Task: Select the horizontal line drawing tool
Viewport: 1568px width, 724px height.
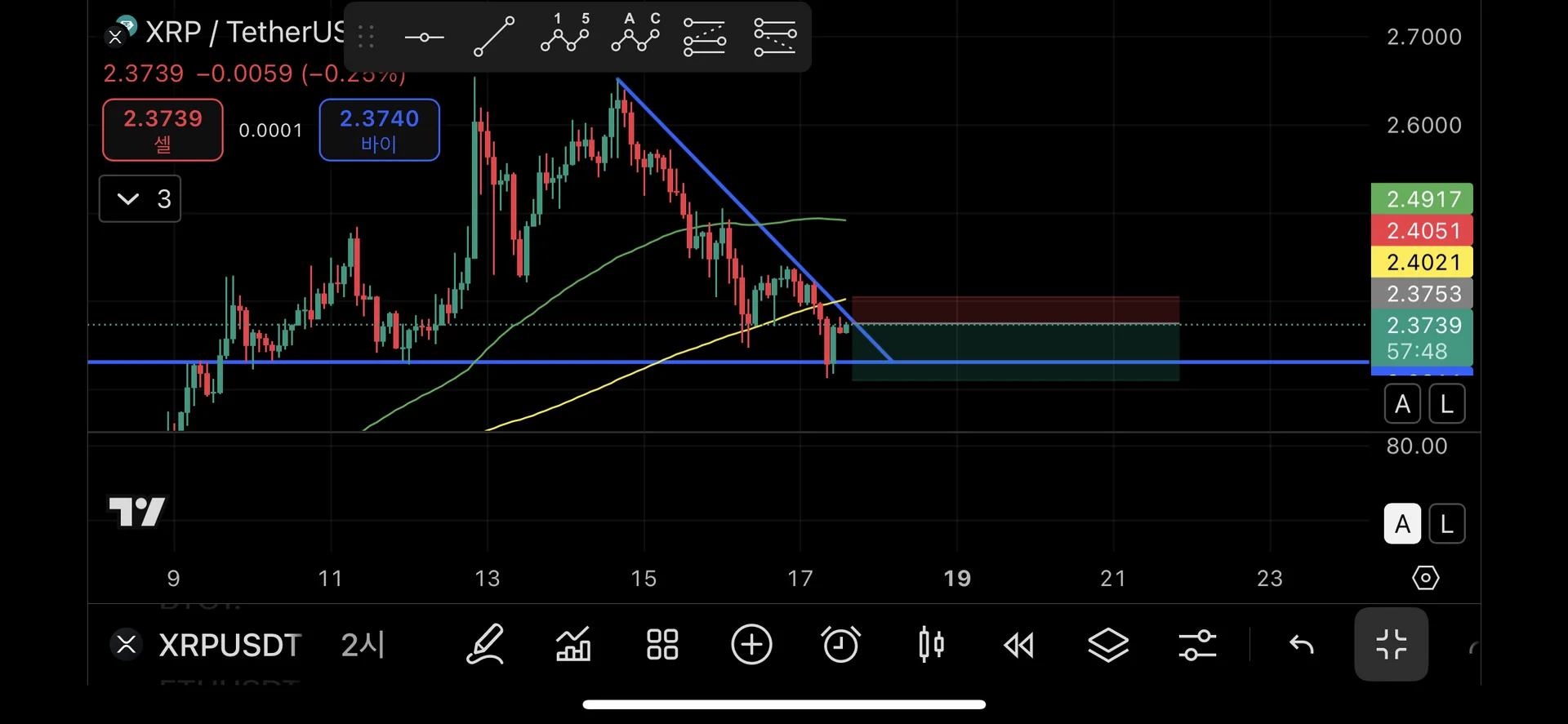Action: [425, 38]
